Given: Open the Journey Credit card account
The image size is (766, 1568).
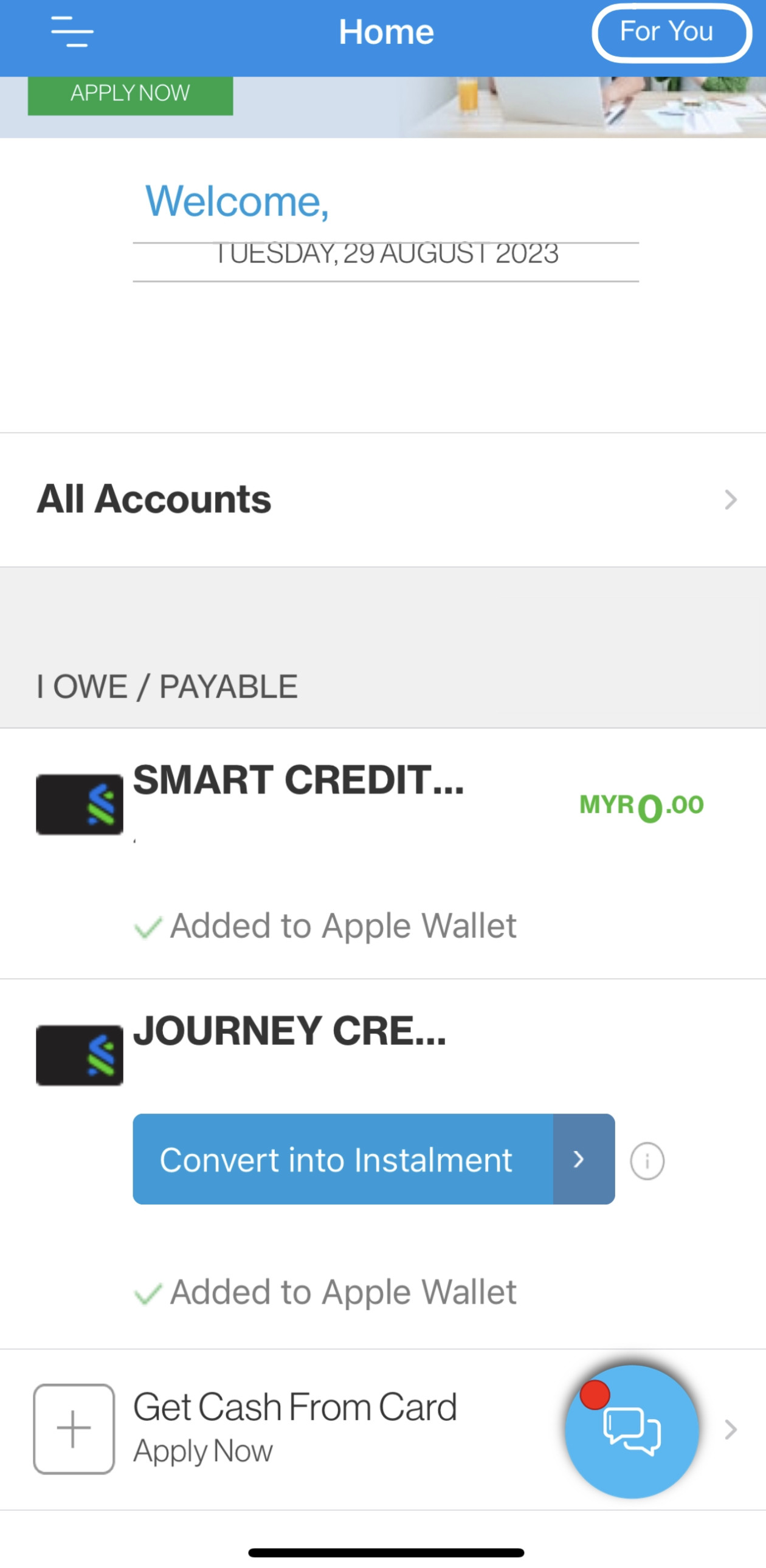Looking at the screenshot, I should coord(289,1033).
